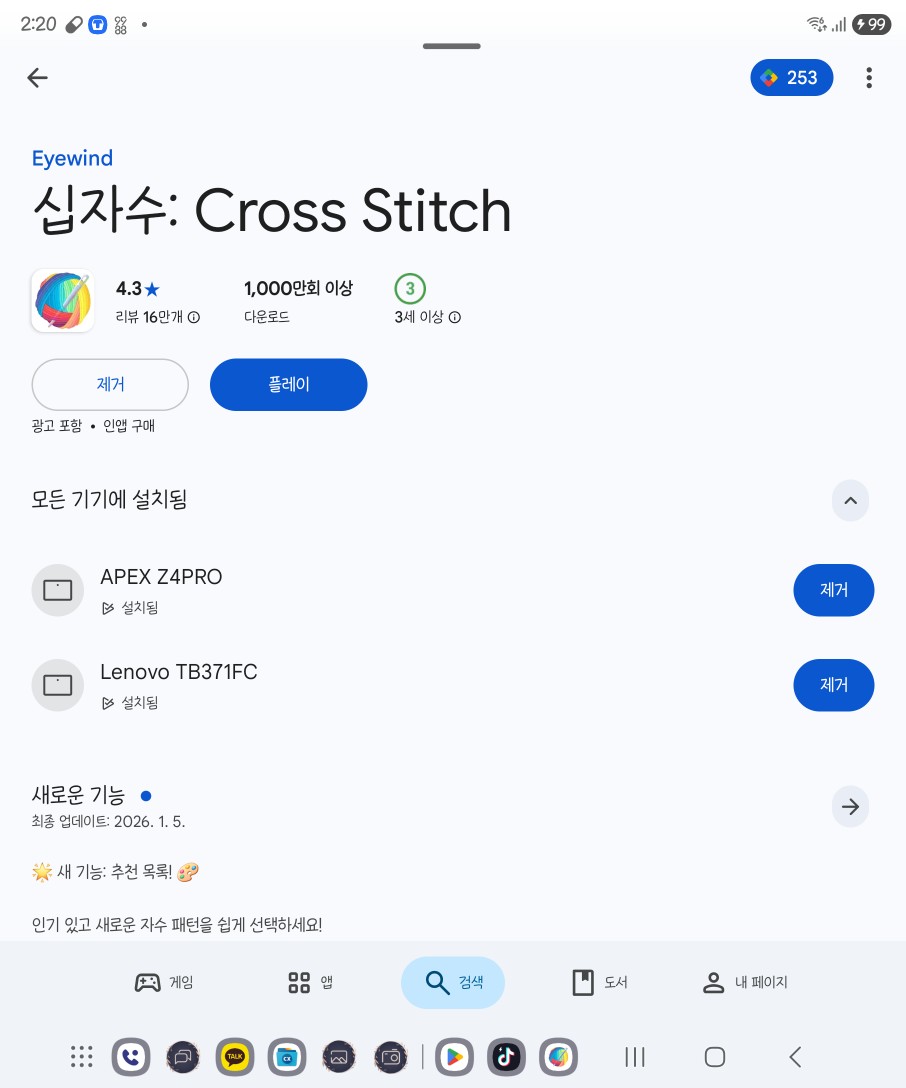Switch to the 게임 tab

(x=164, y=983)
